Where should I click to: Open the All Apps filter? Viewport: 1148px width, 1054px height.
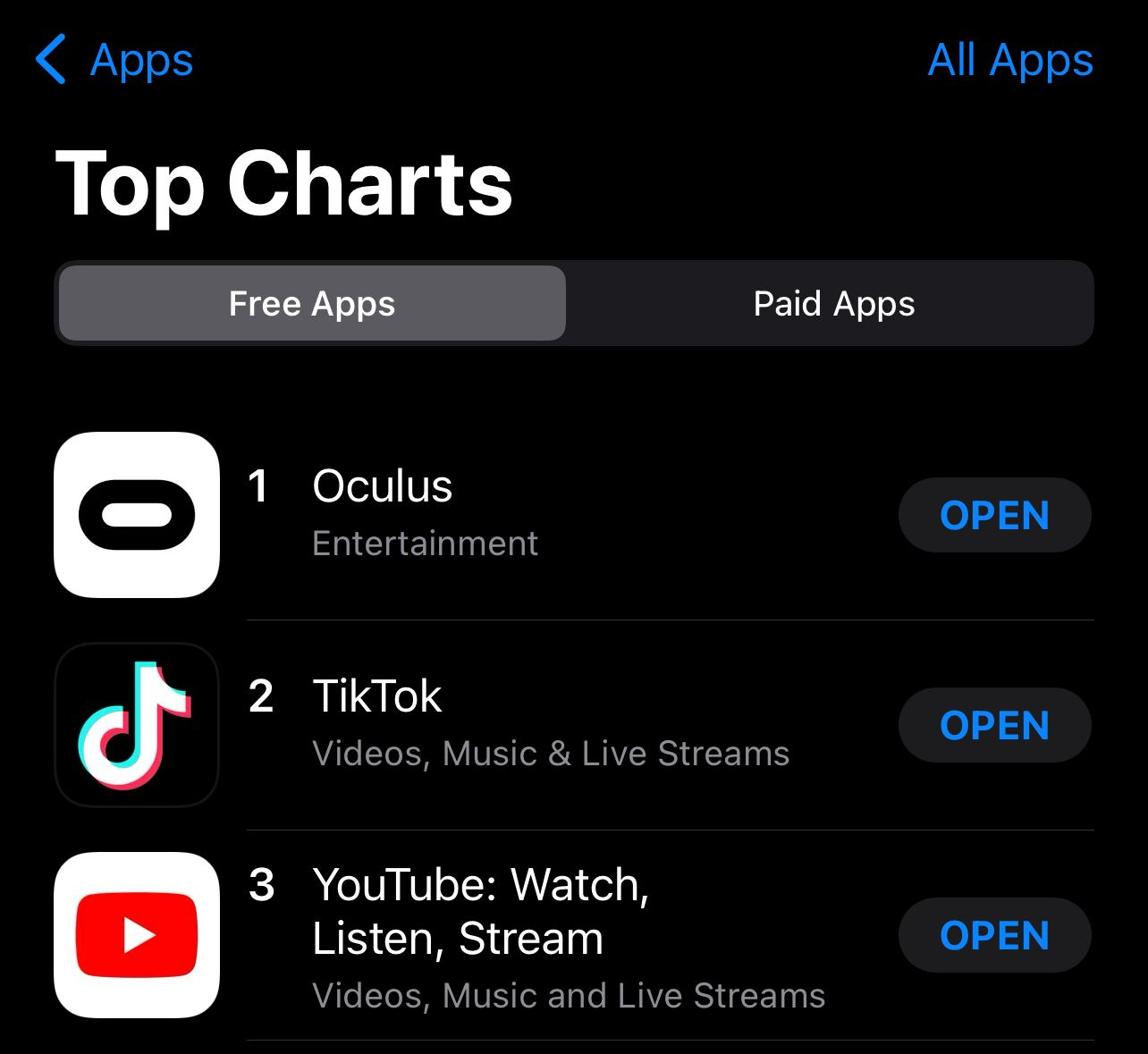pos(1009,61)
